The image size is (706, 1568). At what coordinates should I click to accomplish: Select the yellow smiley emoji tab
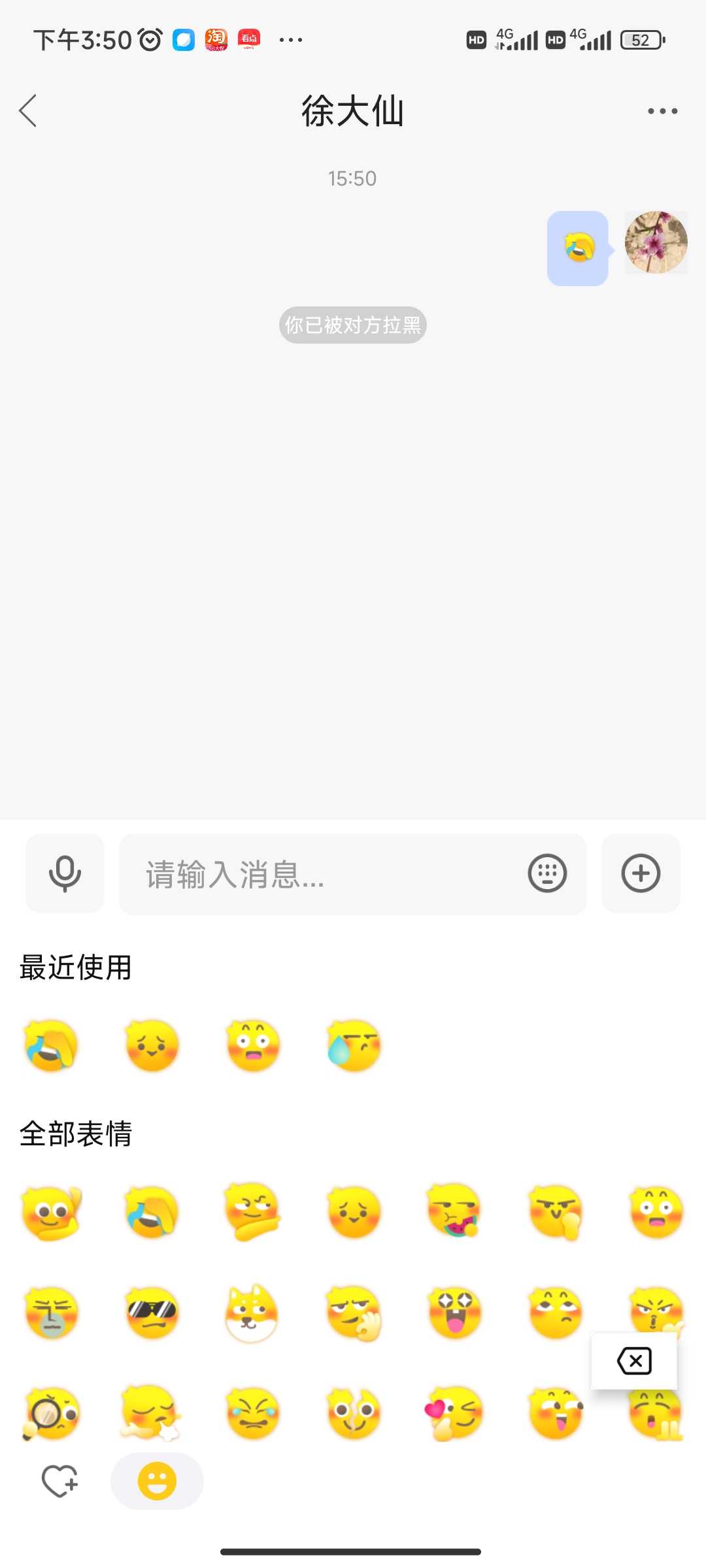pos(157,1481)
